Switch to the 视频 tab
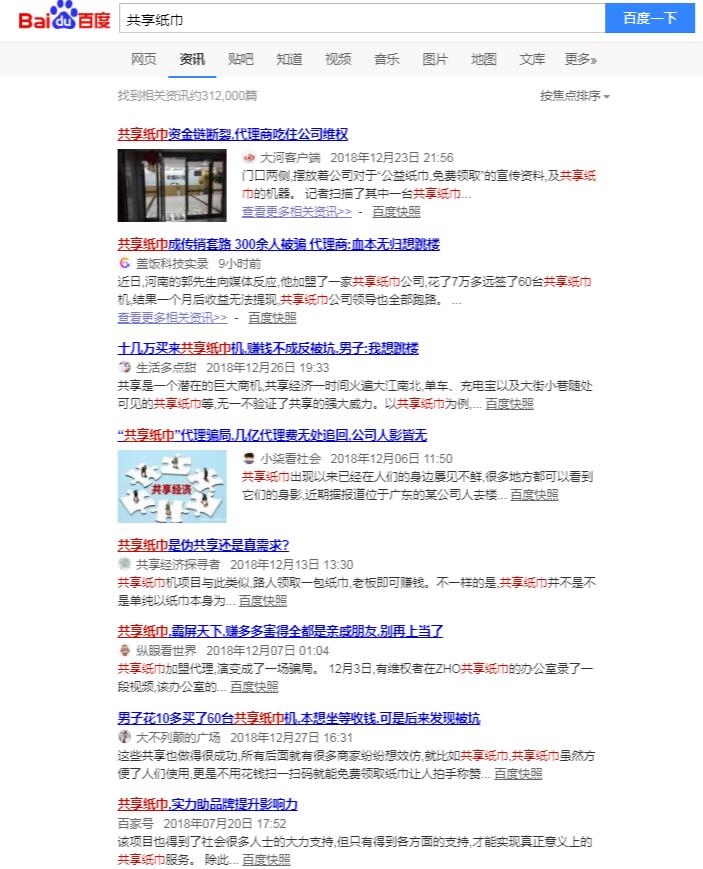The height and width of the screenshot is (869, 703). click(x=338, y=59)
